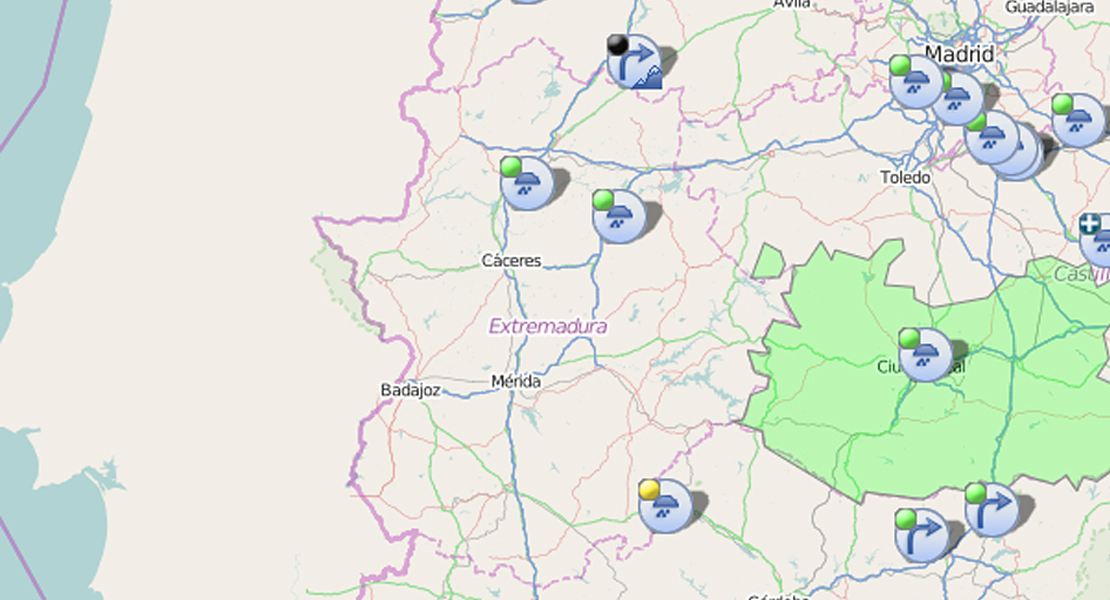Open the rain marker with a plus badge
This screenshot has width=1110, height=600.
point(1100,240)
